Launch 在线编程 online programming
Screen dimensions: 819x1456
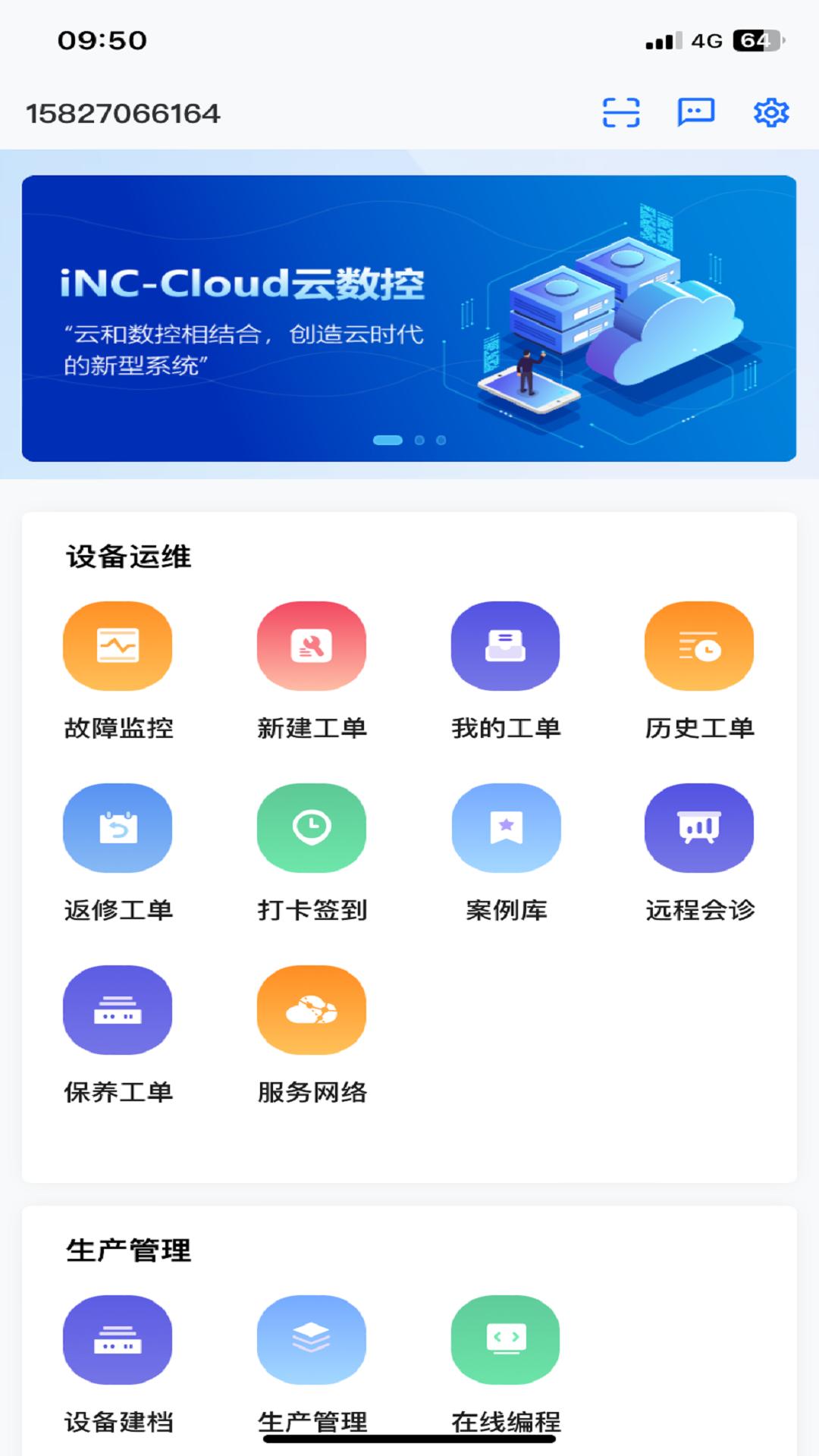click(x=506, y=1340)
